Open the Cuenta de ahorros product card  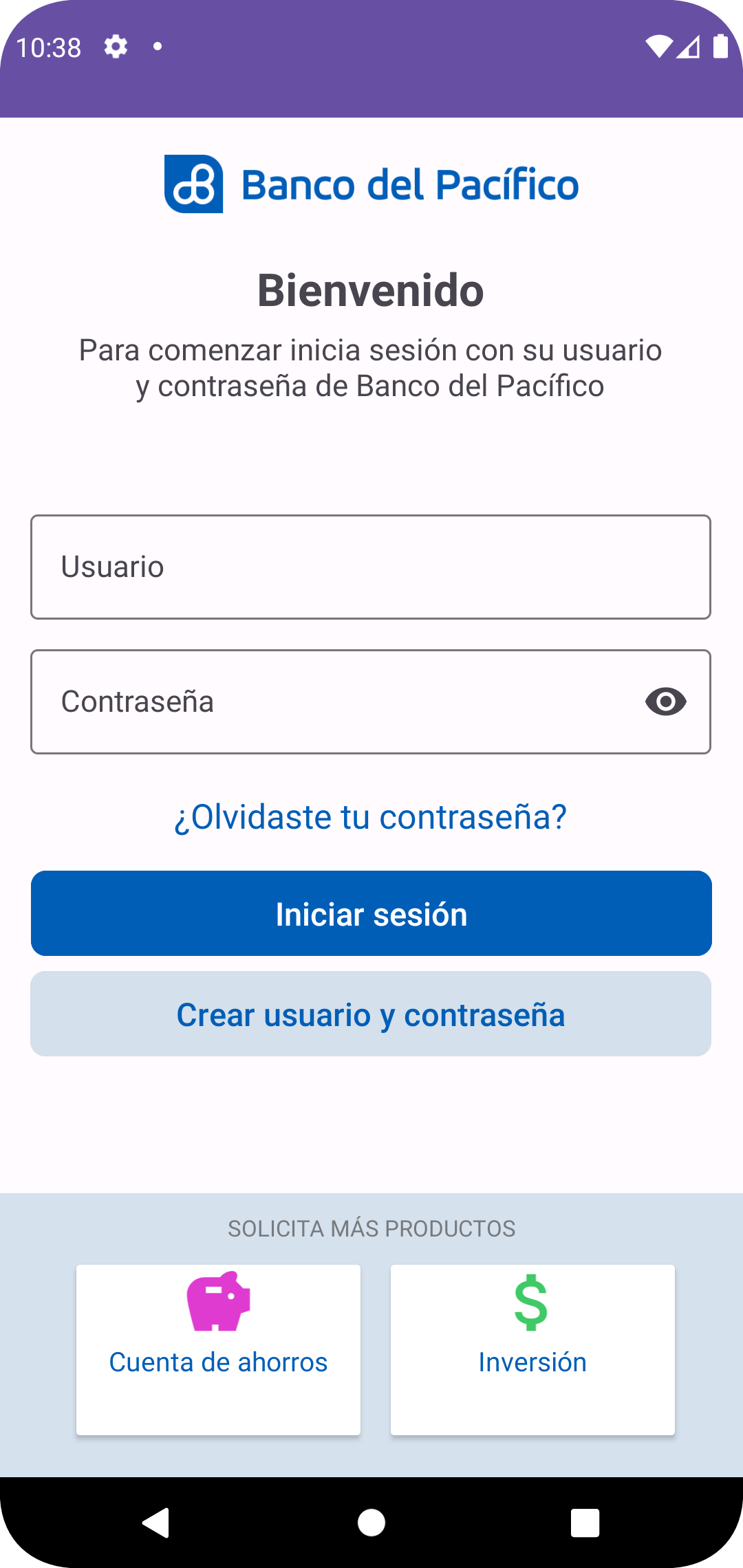pos(218,1349)
